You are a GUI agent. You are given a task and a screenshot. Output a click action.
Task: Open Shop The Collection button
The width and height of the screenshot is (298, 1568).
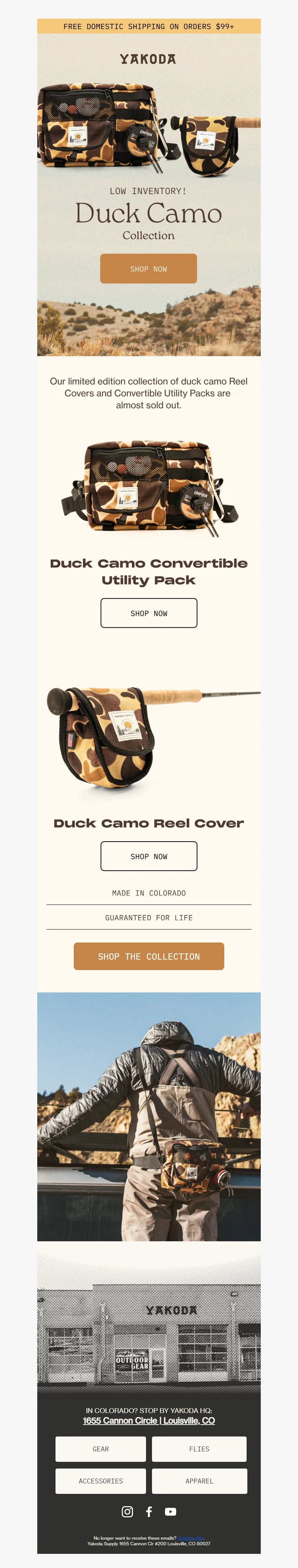[x=148, y=956]
